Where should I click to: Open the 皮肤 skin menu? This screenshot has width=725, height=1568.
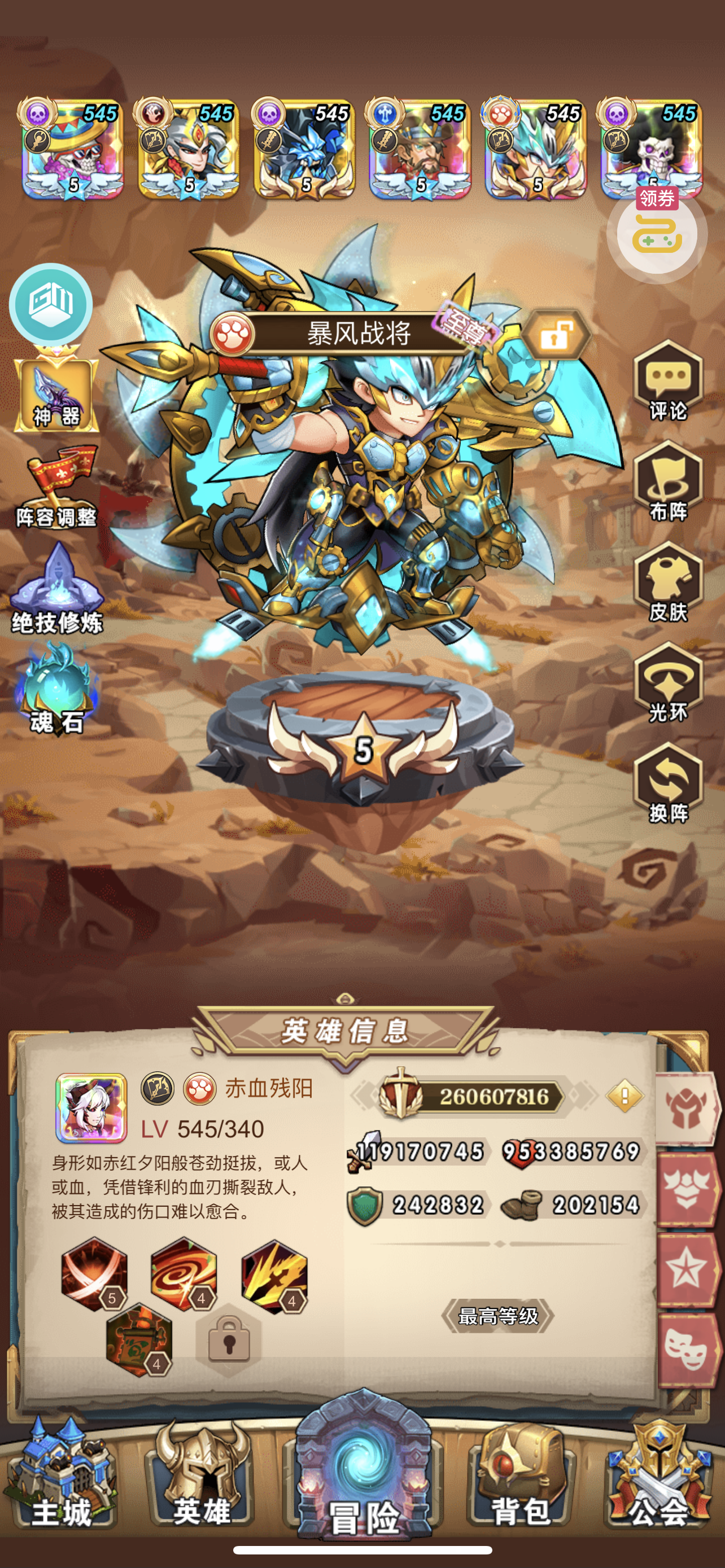(x=668, y=582)
